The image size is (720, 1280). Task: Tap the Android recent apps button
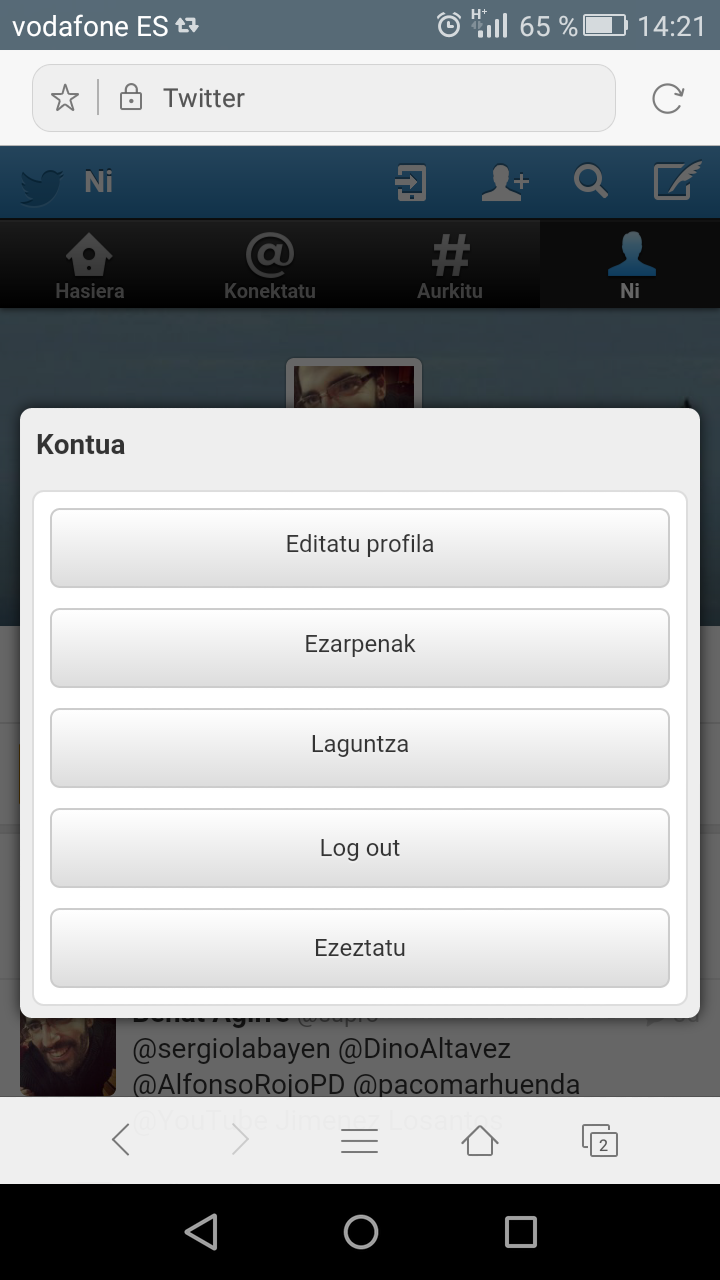[x=520, y=1232]
